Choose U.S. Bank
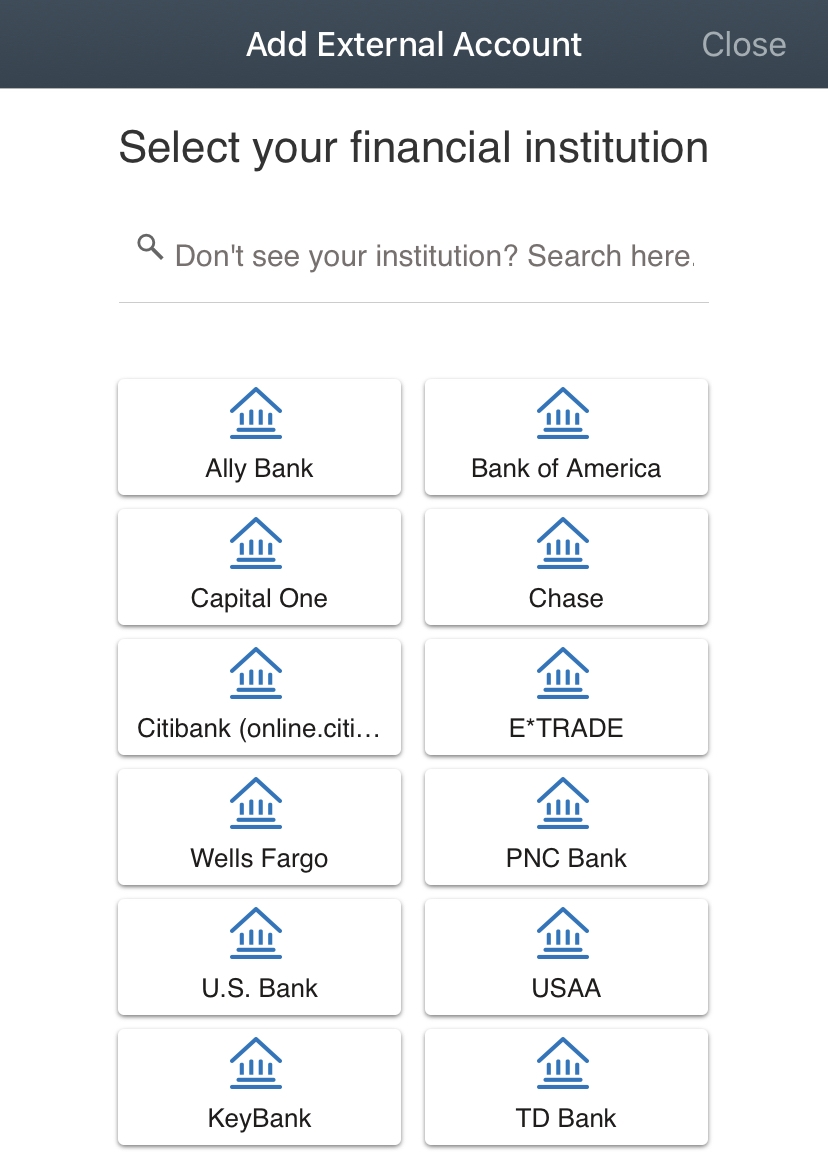The height and width of the screenshot is (1162, 828). click(x=259, y=957)
